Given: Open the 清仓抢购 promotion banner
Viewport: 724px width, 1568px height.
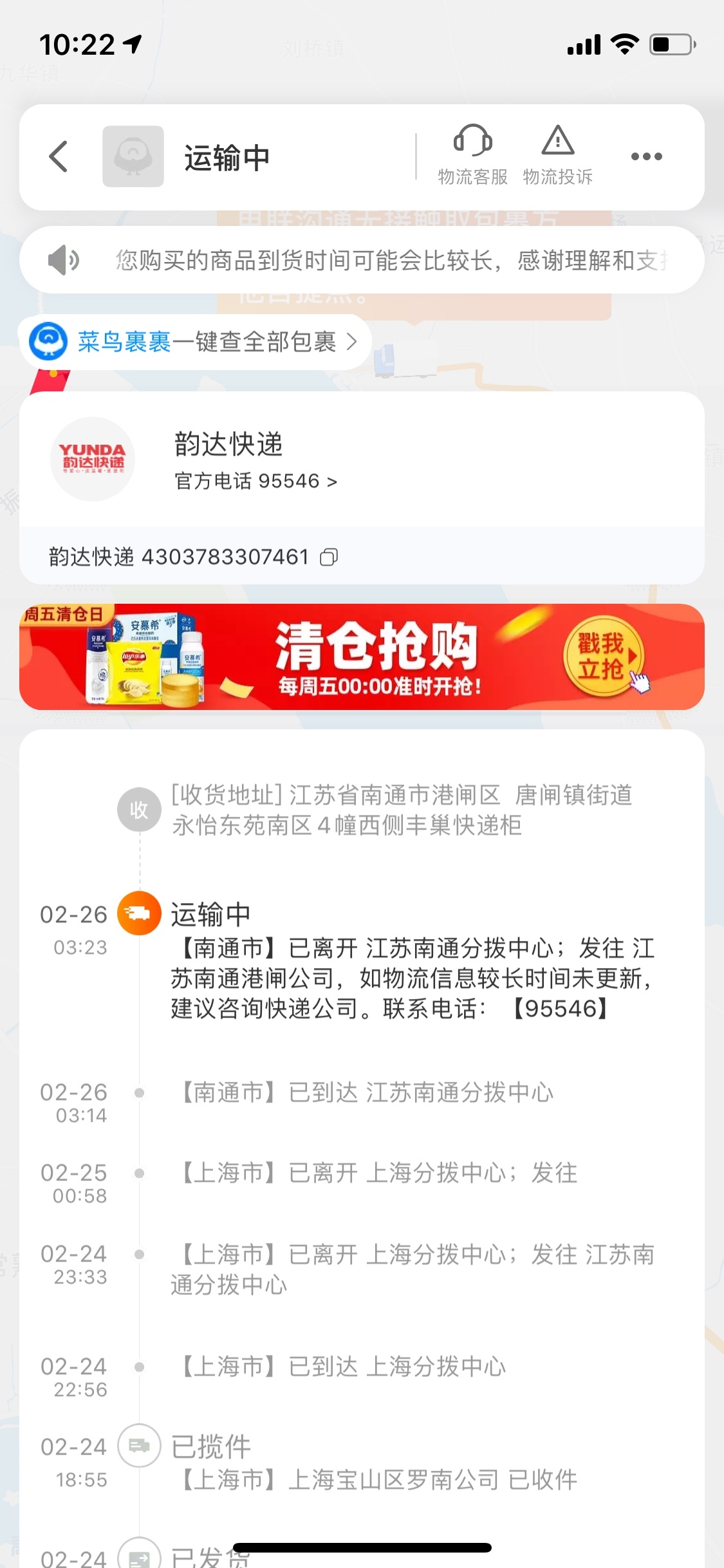Looking at the screenshot, I should tap(362, 657).
